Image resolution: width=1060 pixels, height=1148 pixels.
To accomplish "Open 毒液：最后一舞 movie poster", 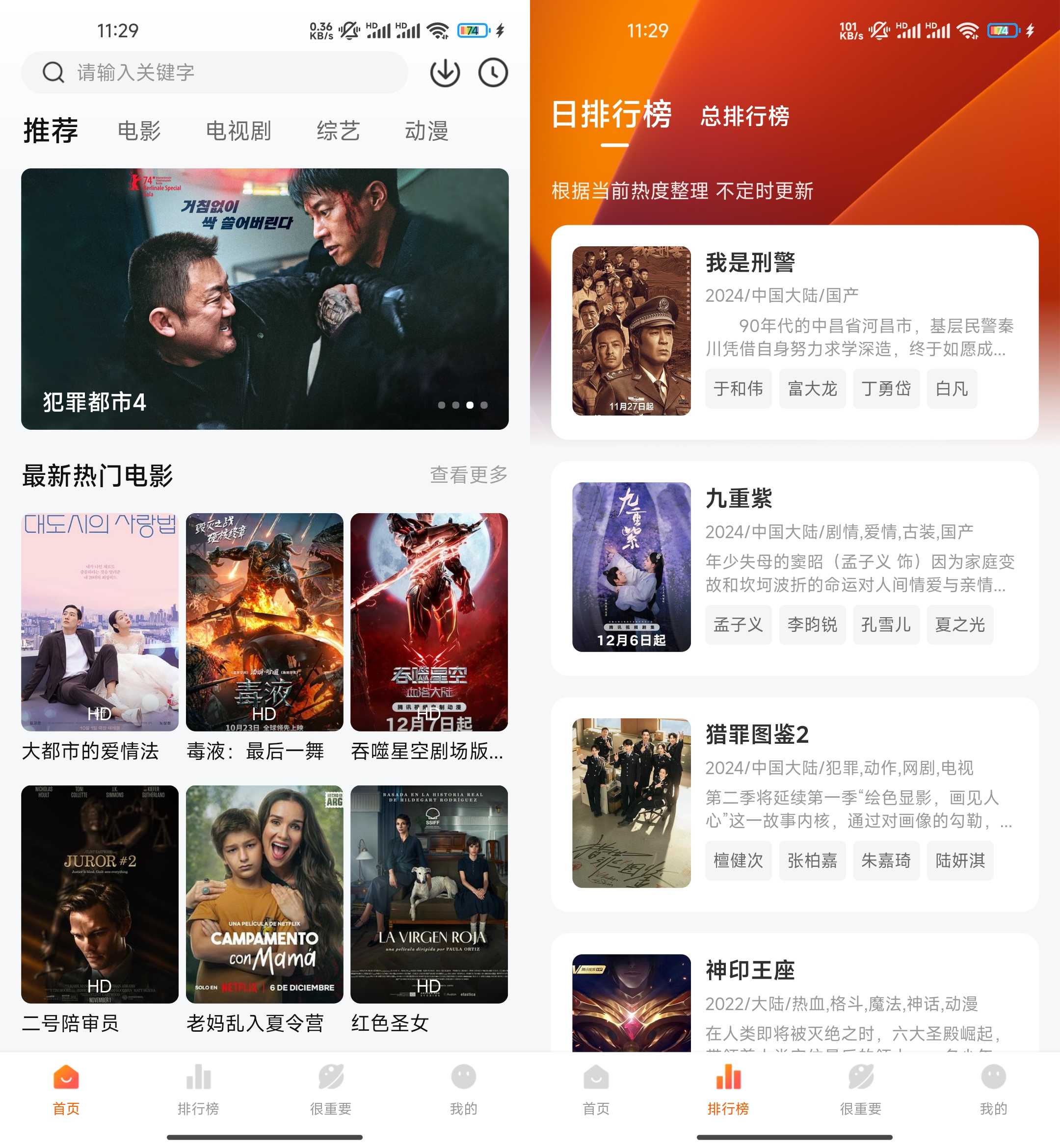I will point(265,622).
